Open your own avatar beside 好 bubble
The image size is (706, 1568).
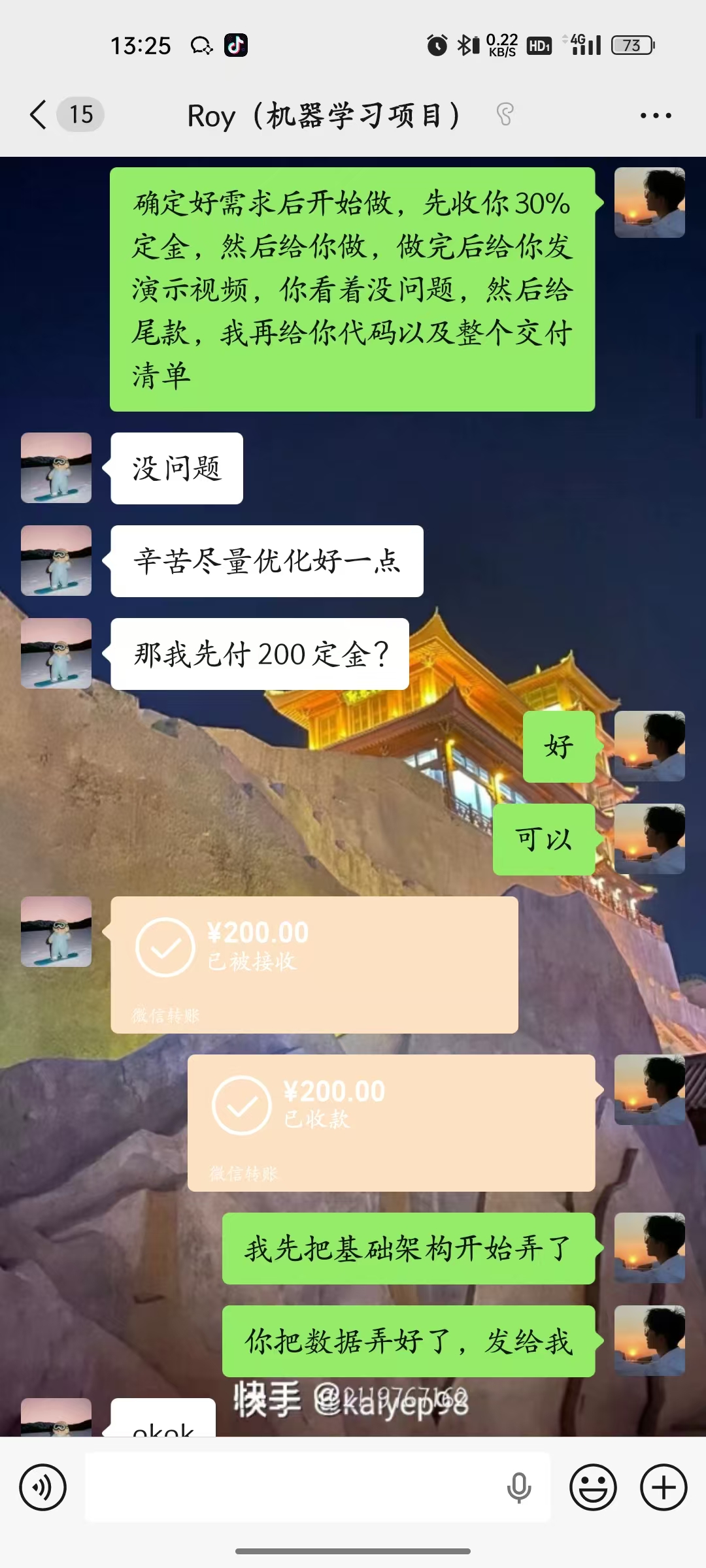[649, 747]
